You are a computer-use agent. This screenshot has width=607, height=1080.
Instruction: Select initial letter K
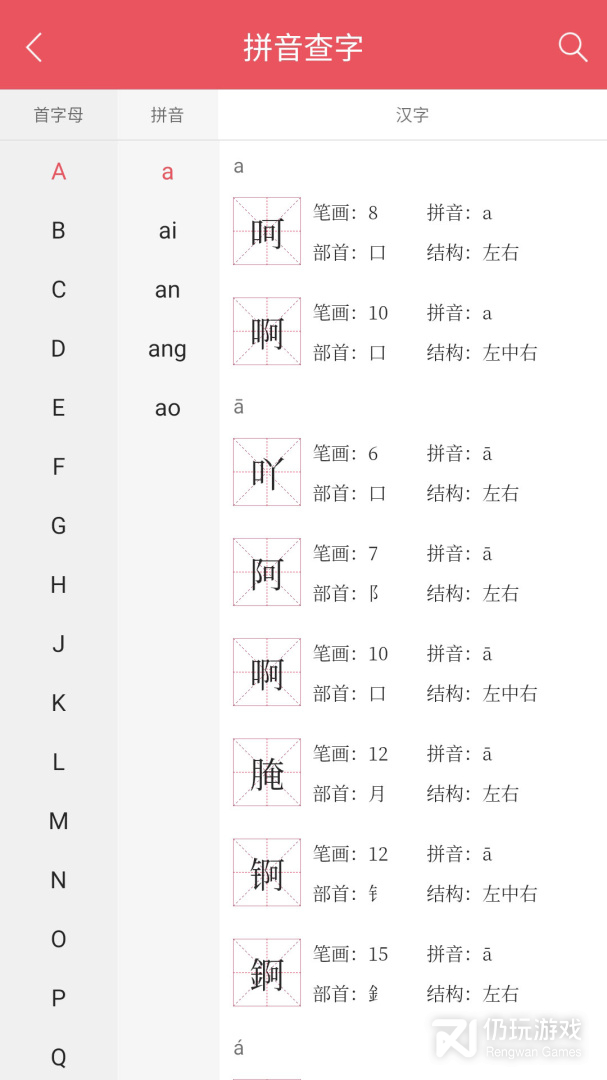(x=58, y=703)
